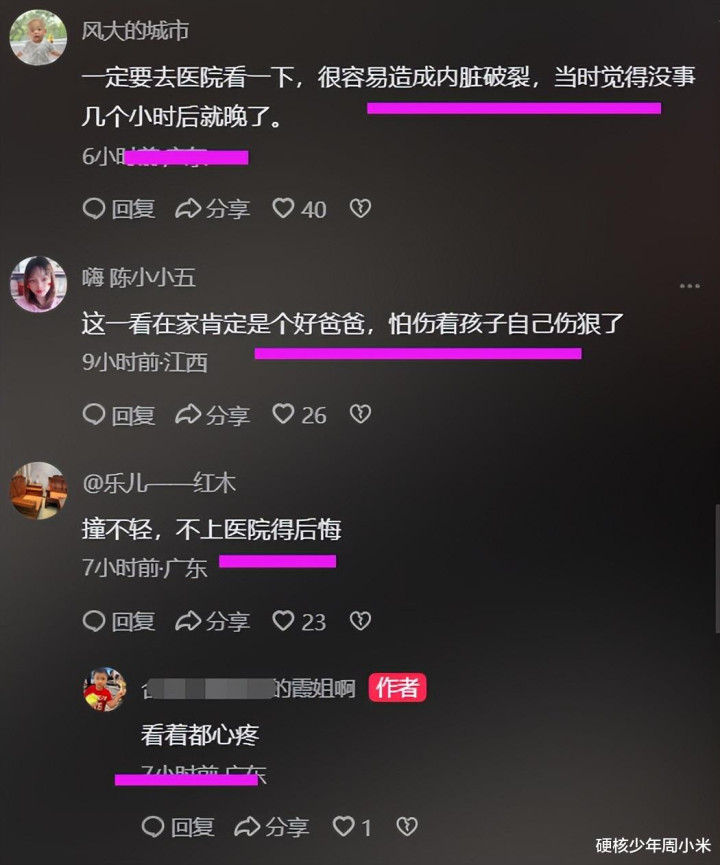The width and height of the screenshot is (720, 865).
Task: Open 风大的城市's profile avatar
Action: click(39, 38)
